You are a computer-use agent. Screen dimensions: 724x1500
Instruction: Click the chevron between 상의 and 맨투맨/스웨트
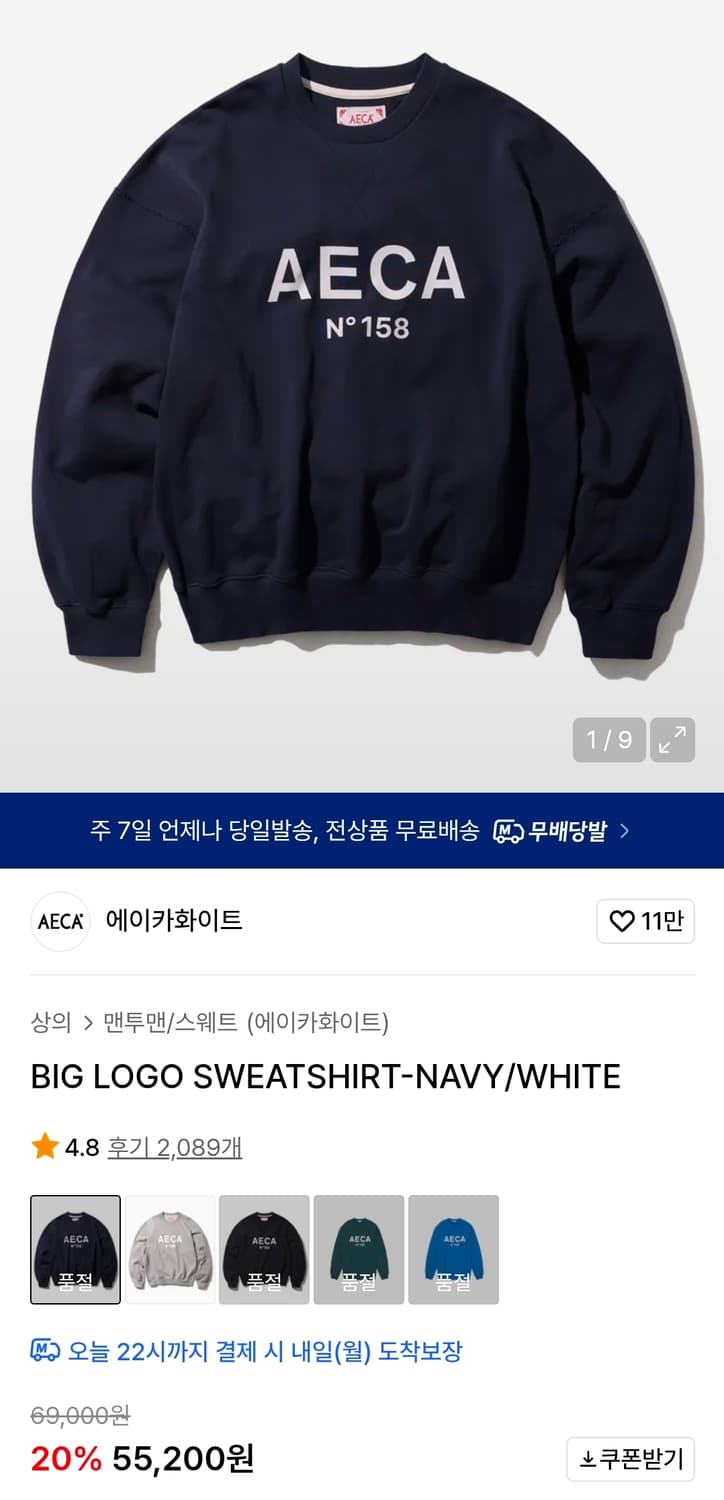[84, 1022]
